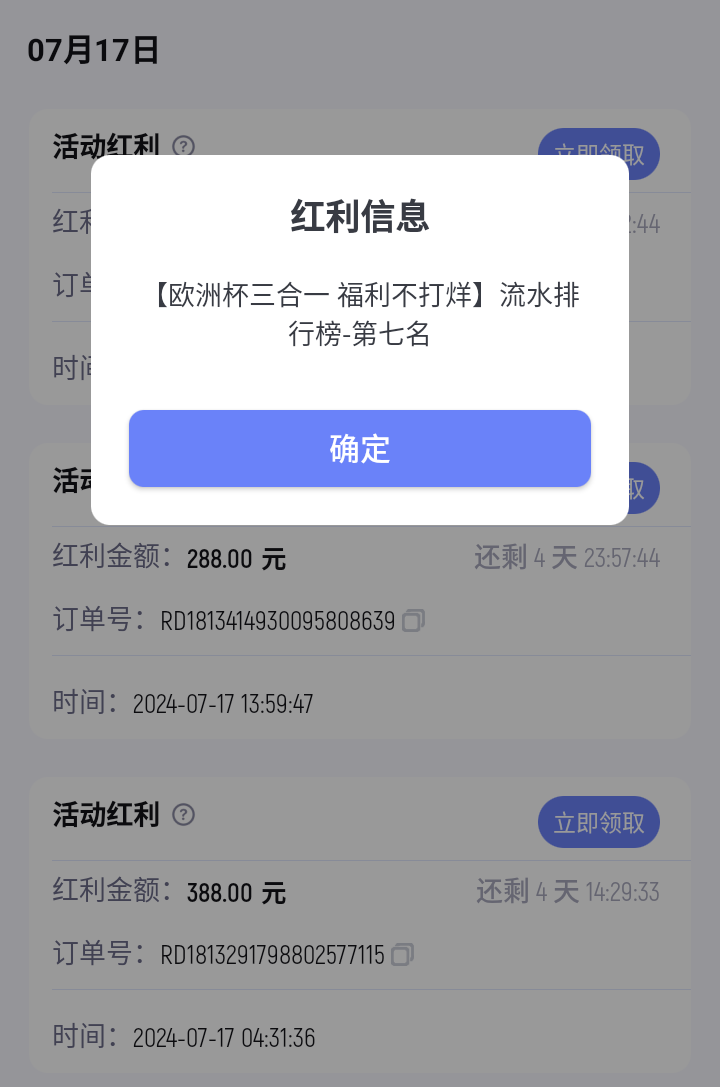Click the circled question mark above the 388.00 元 amount
This screenshot has width=720, height=1087.
pos(183,815)
